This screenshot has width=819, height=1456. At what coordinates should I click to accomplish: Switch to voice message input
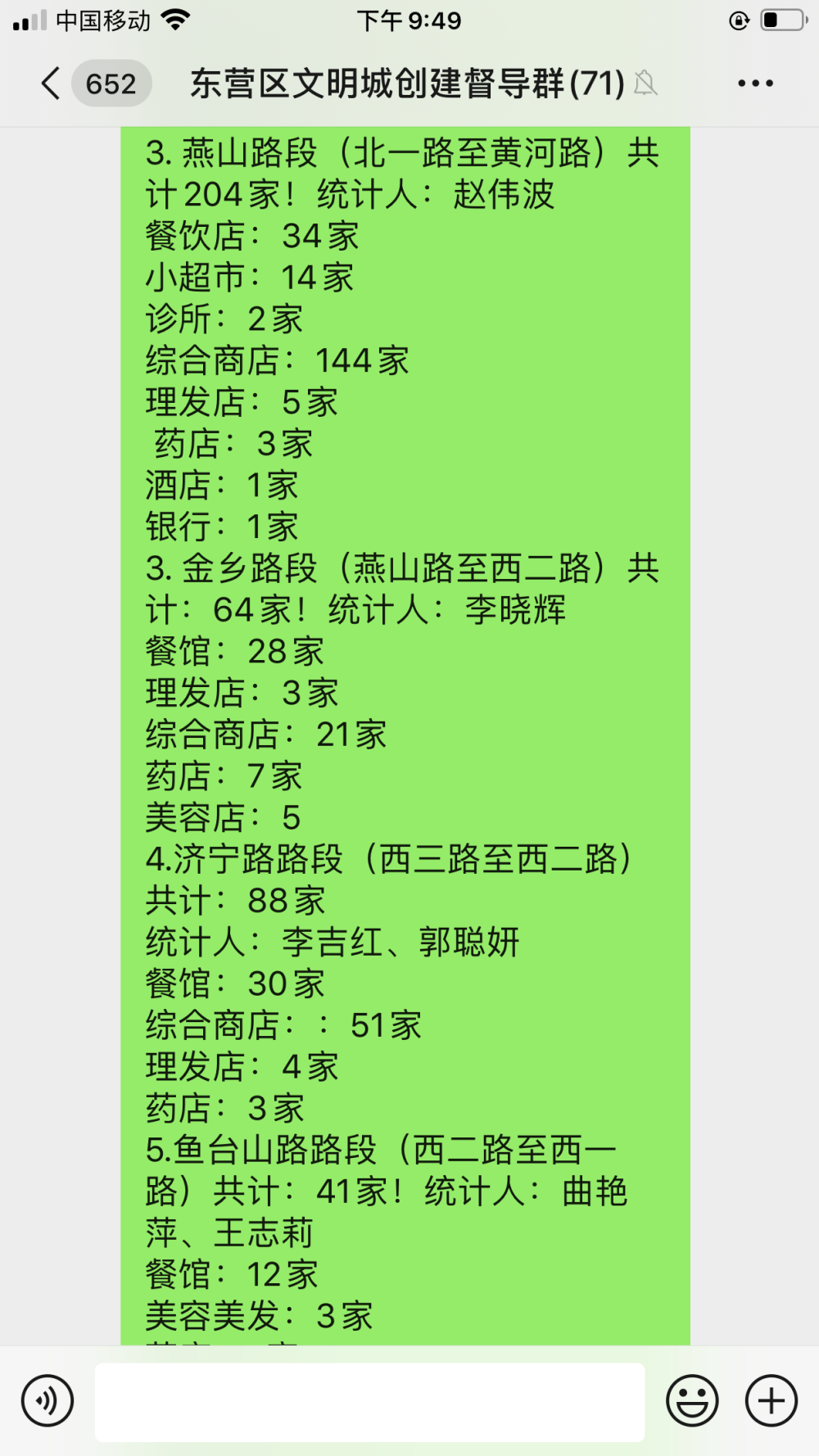(48, 1400)
